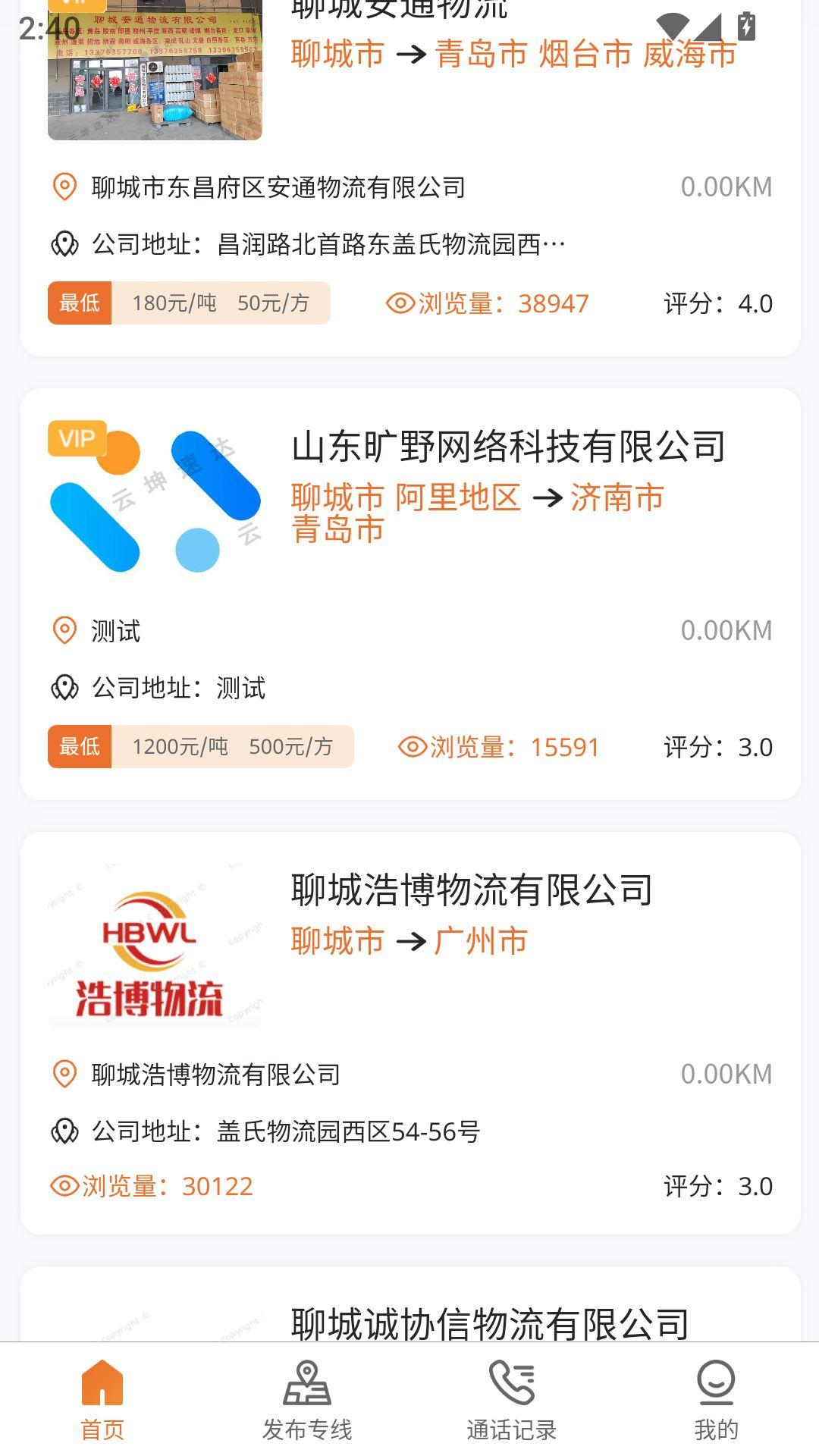Toggle the VIP badge on 山东旷野网络科技有限公司

(x=76, y=437)
